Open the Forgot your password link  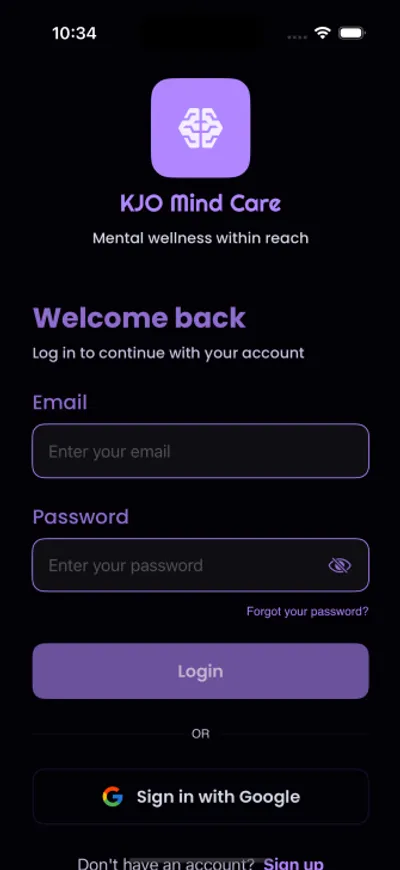coord(307,611)
